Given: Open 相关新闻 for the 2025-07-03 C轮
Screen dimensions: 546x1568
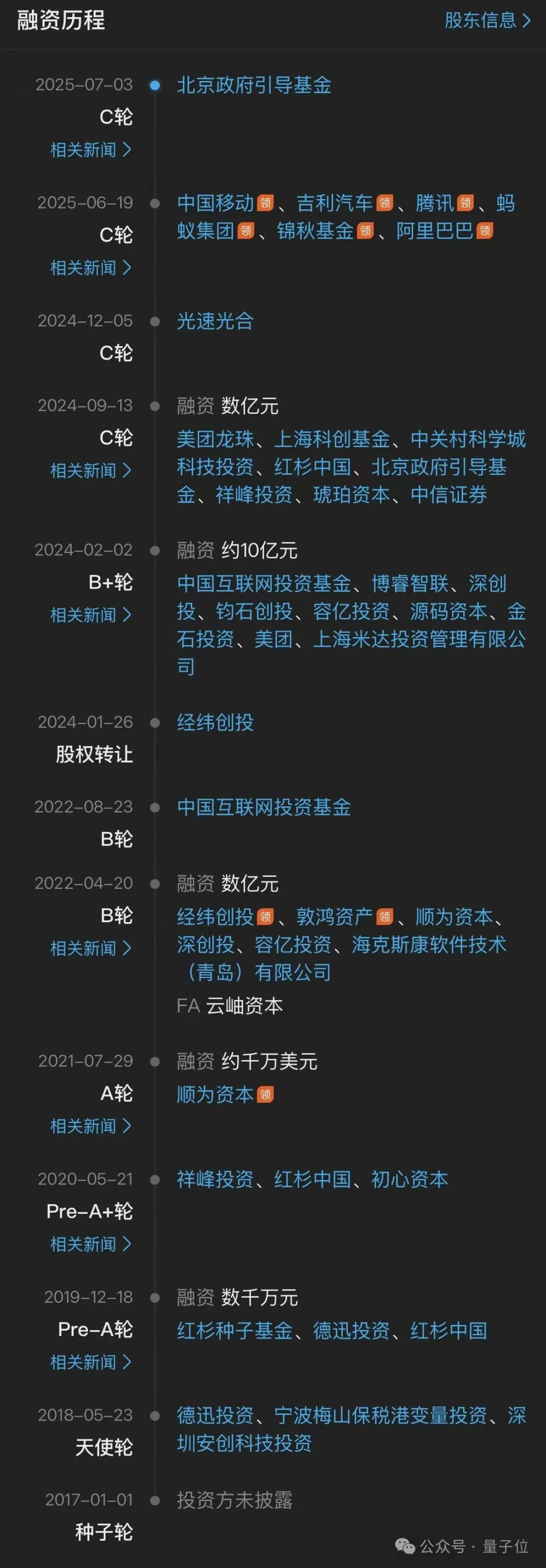Looking at the screenshot, I should pyautogui.click(x=90, y=149).
